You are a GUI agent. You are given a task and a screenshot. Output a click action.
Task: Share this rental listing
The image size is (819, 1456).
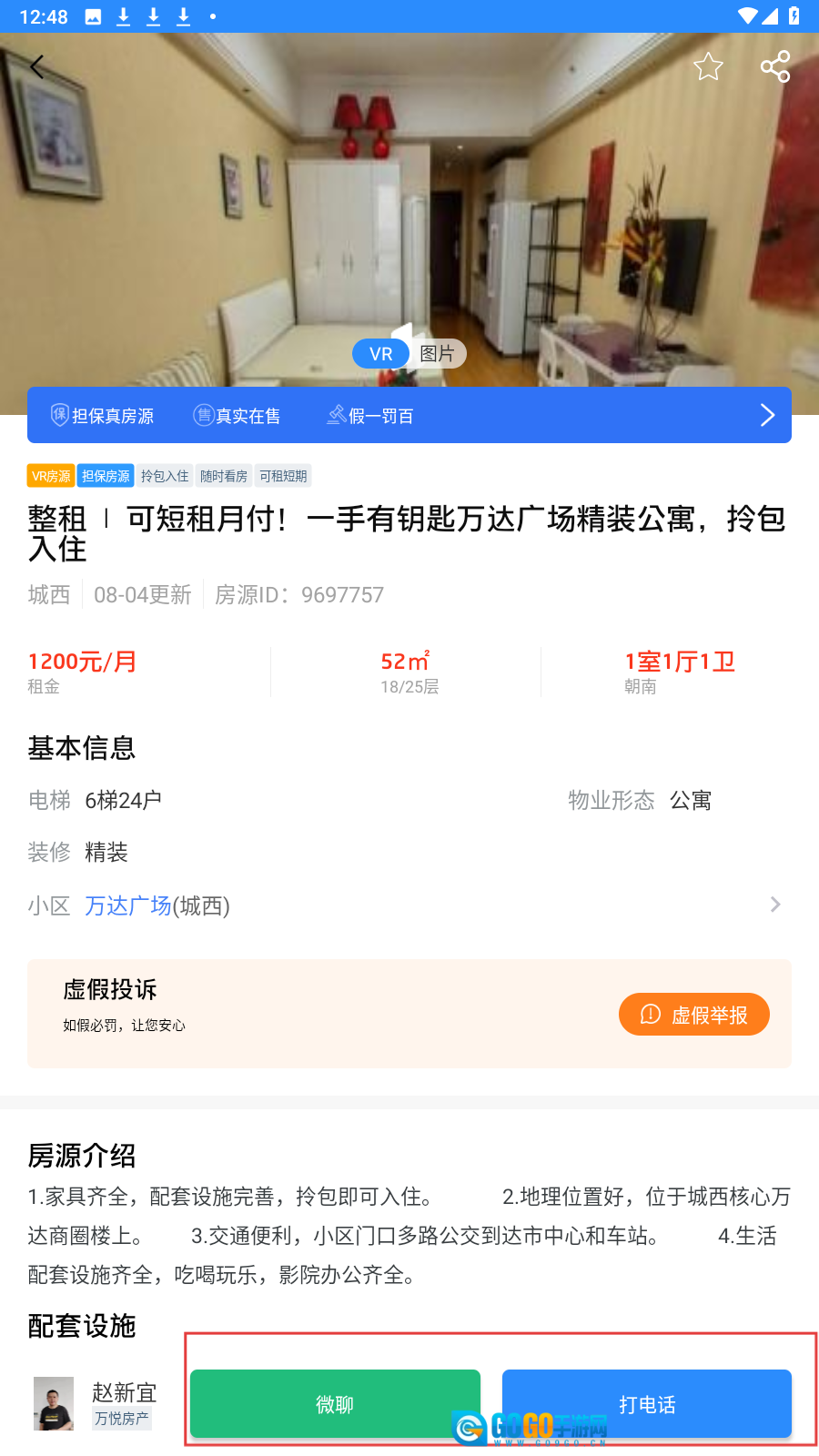click(774, 66)
